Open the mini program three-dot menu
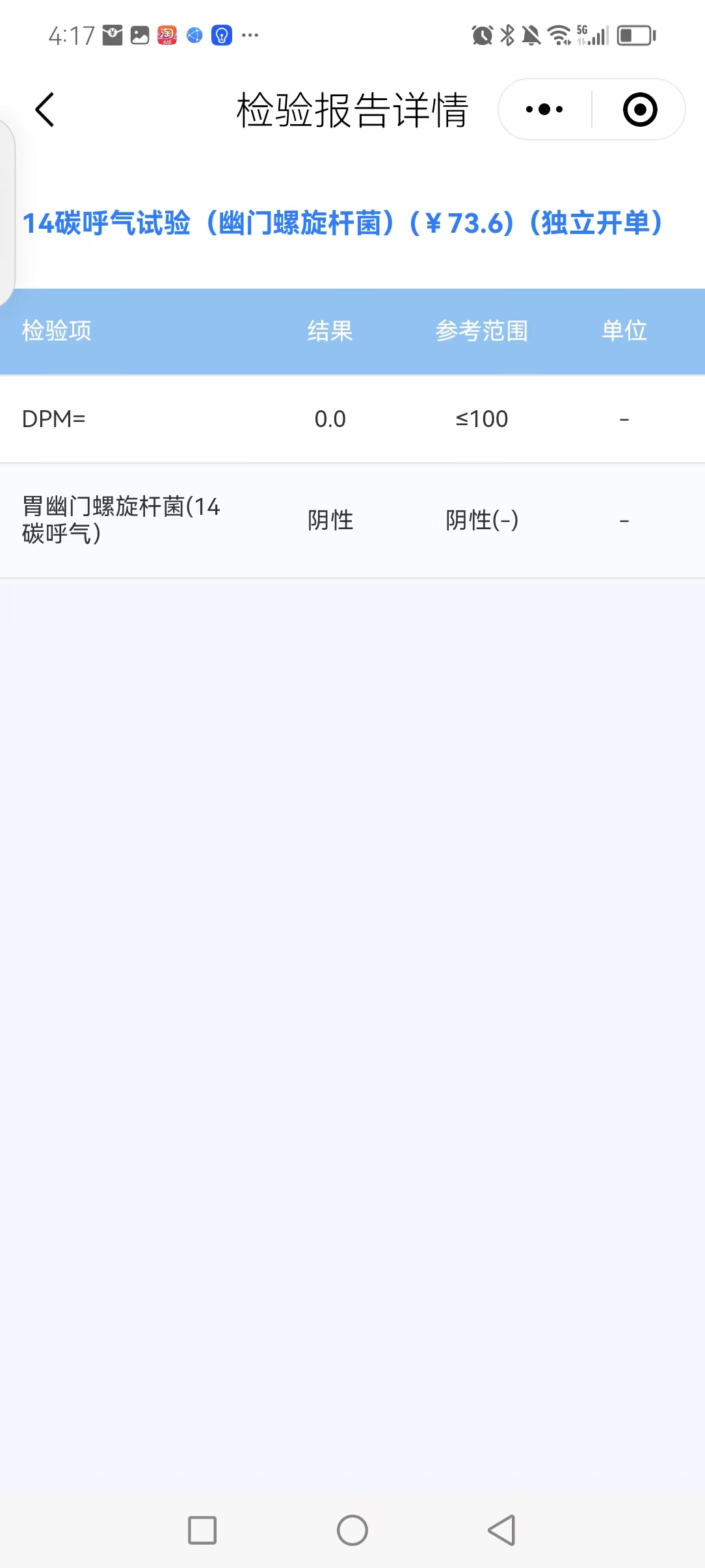Screen dimensions: 705x1568 click(544, 109)
